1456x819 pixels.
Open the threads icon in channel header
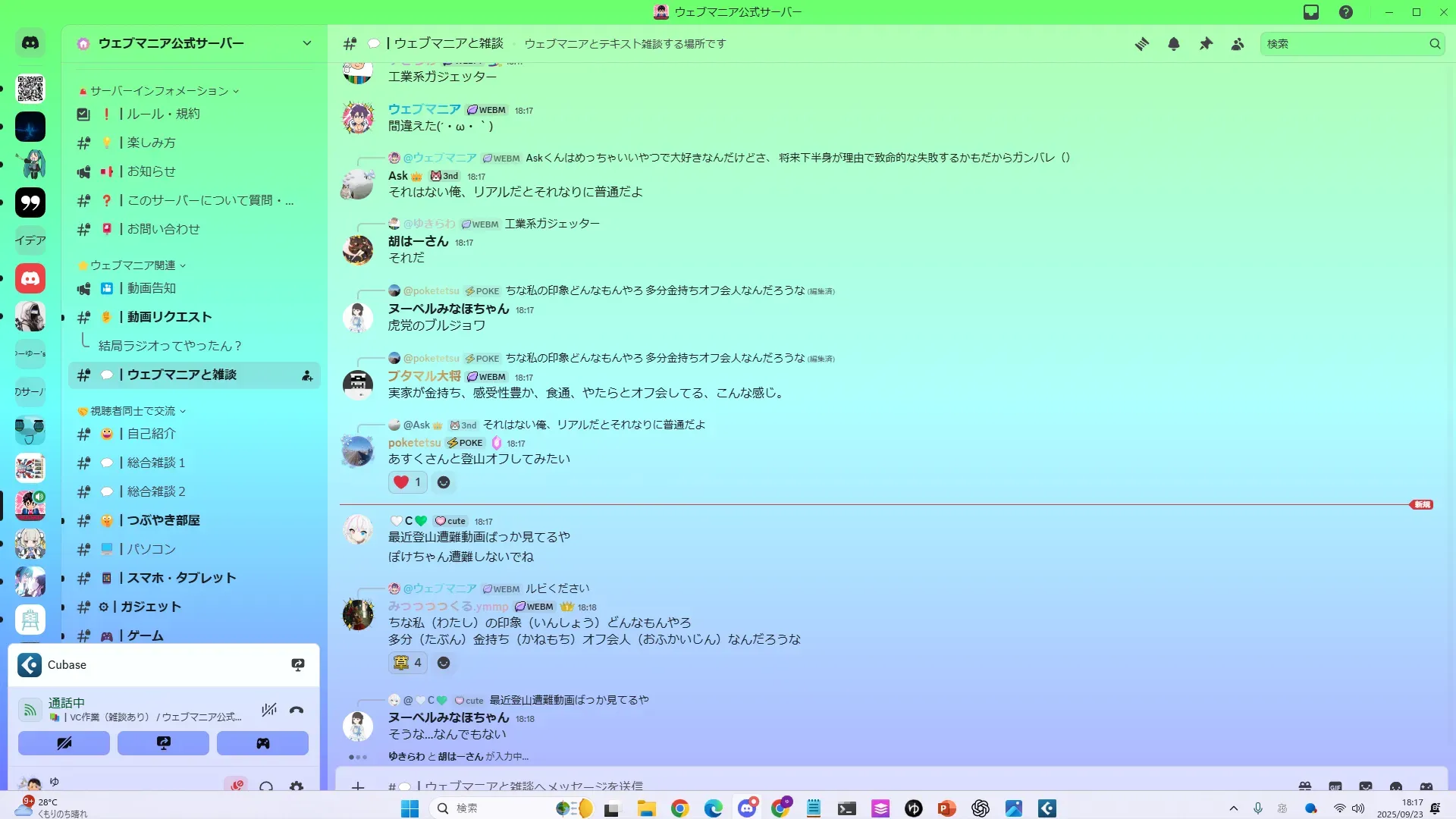[1141, 44]
